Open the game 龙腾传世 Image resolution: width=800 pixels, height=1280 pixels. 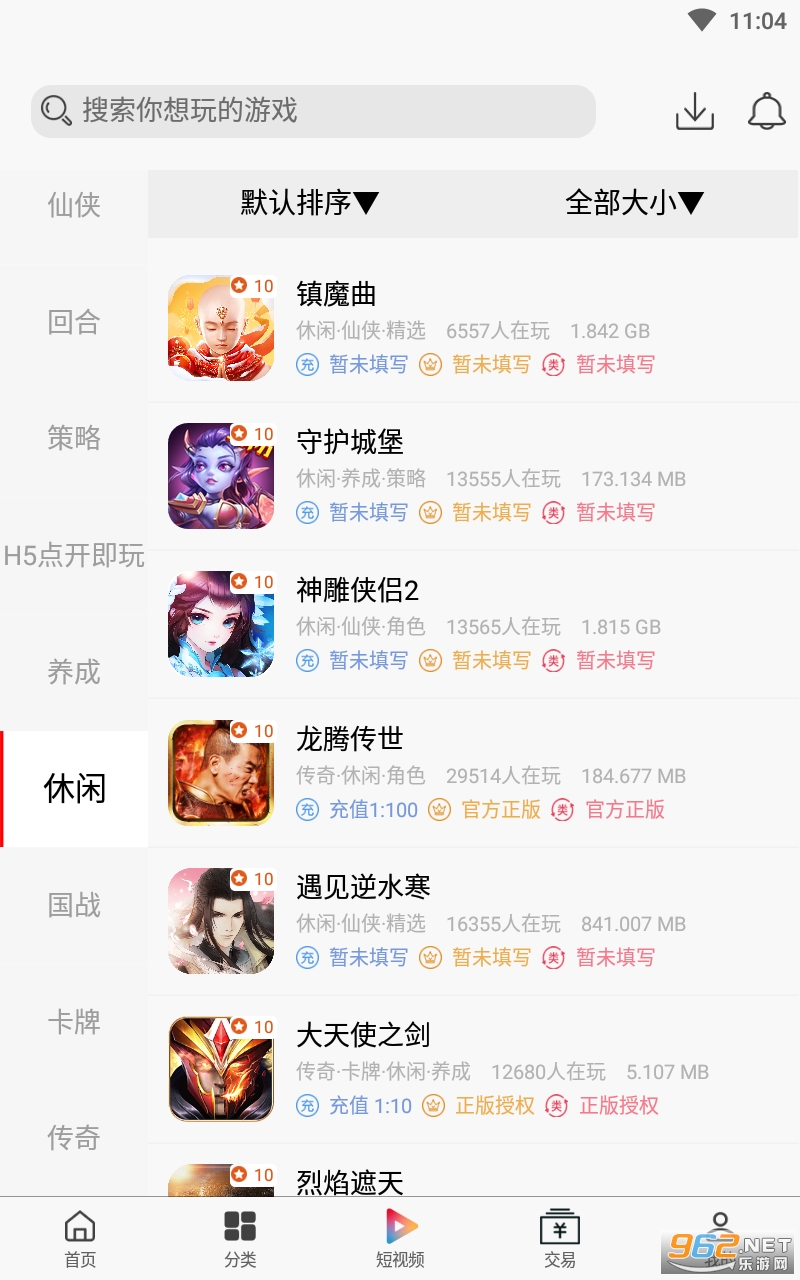click(350, 739)
